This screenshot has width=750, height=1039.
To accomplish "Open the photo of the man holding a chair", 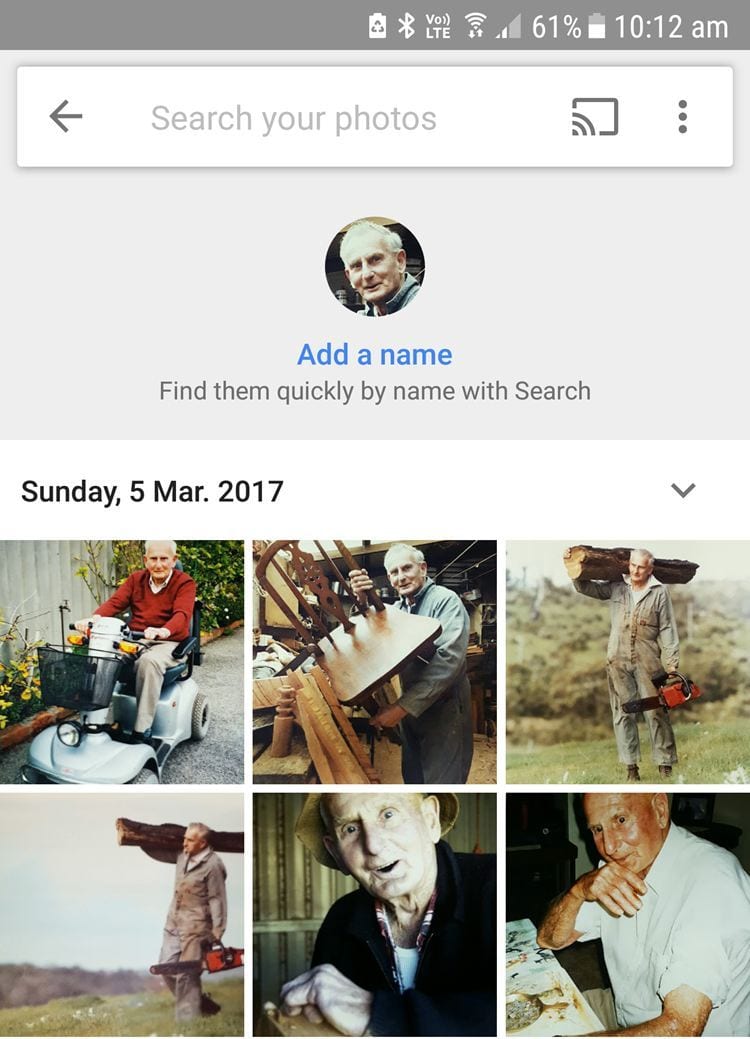I will click(373, 660).
